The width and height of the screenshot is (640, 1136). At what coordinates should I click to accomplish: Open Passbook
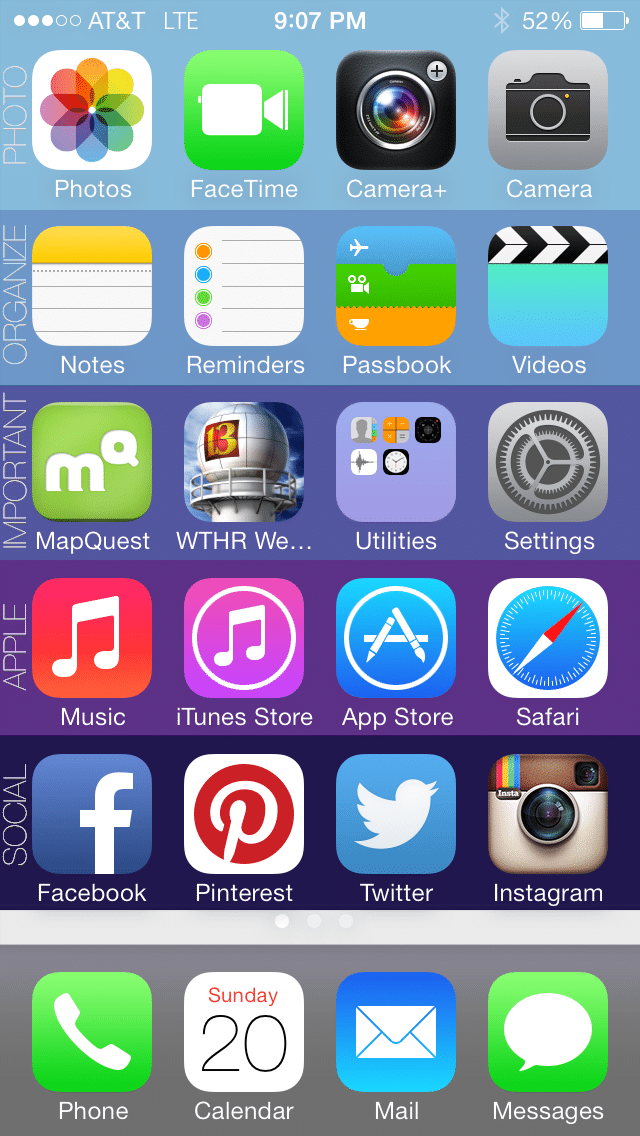coord(396,286)
